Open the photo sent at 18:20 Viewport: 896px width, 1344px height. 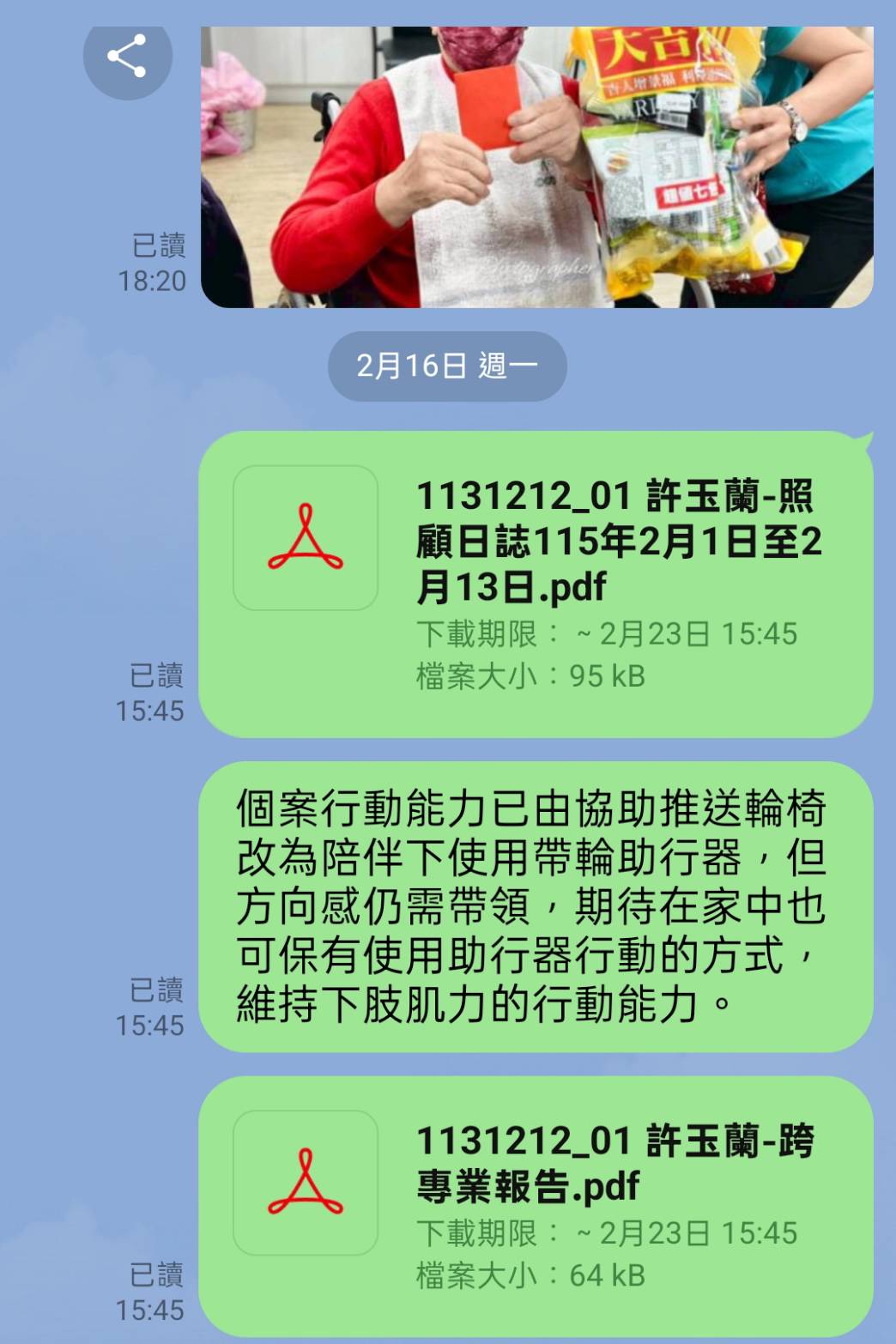[x=536, y=167]
